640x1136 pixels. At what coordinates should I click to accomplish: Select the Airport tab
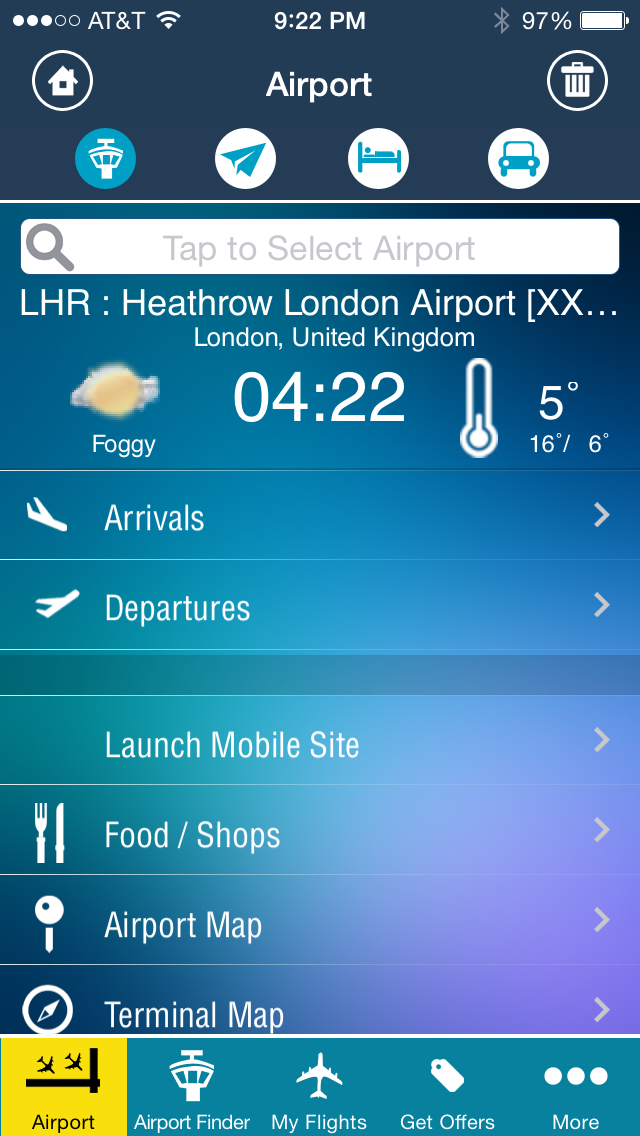[x=64, y=1087]
